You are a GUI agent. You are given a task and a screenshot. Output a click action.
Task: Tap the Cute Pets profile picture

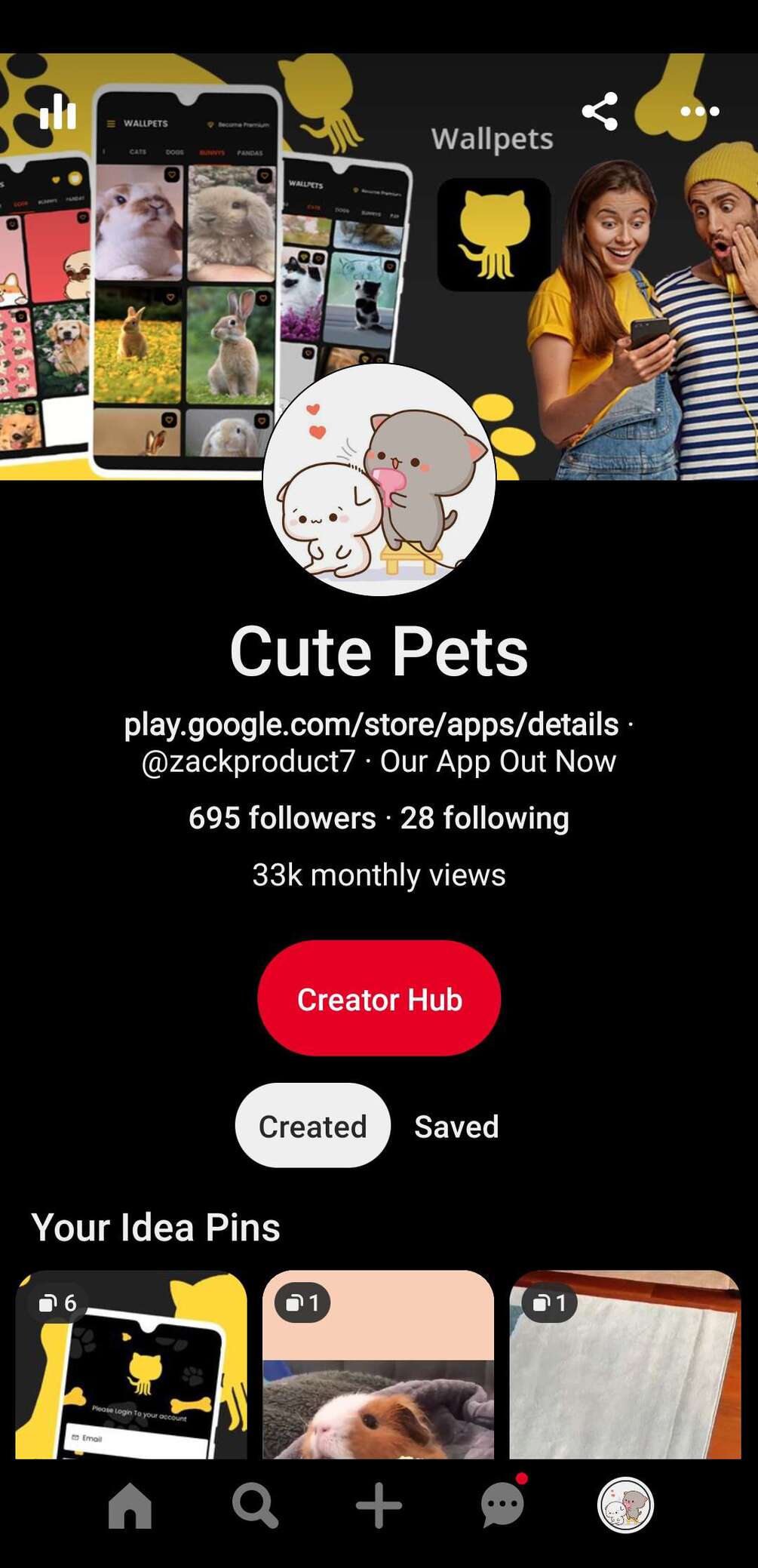click(x=379, y=480)
